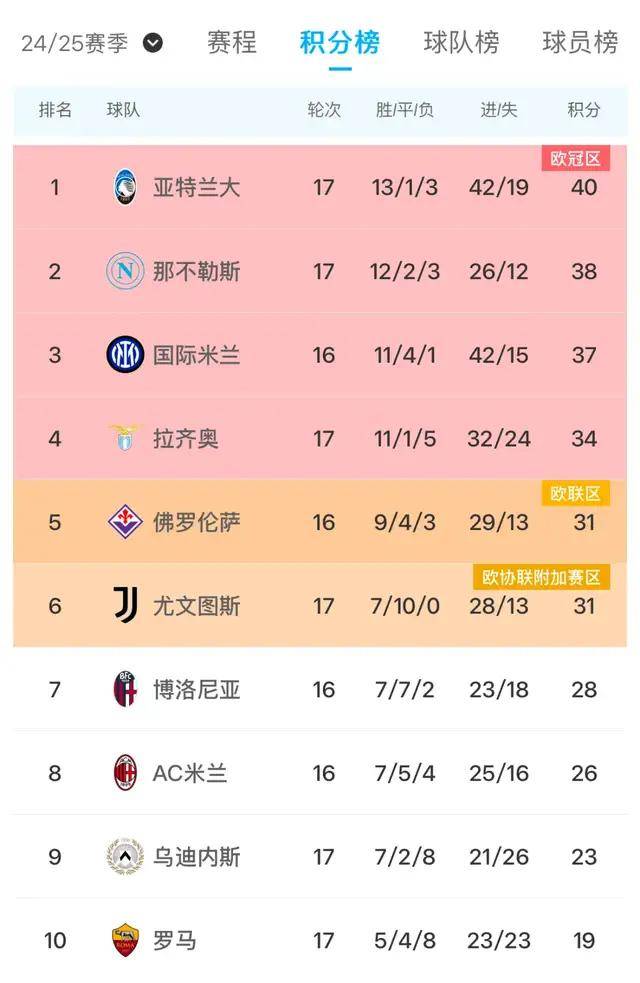The image size is (640, 983).
Task: Switch to the 球队榜 tab
Action: click(461, 43)
